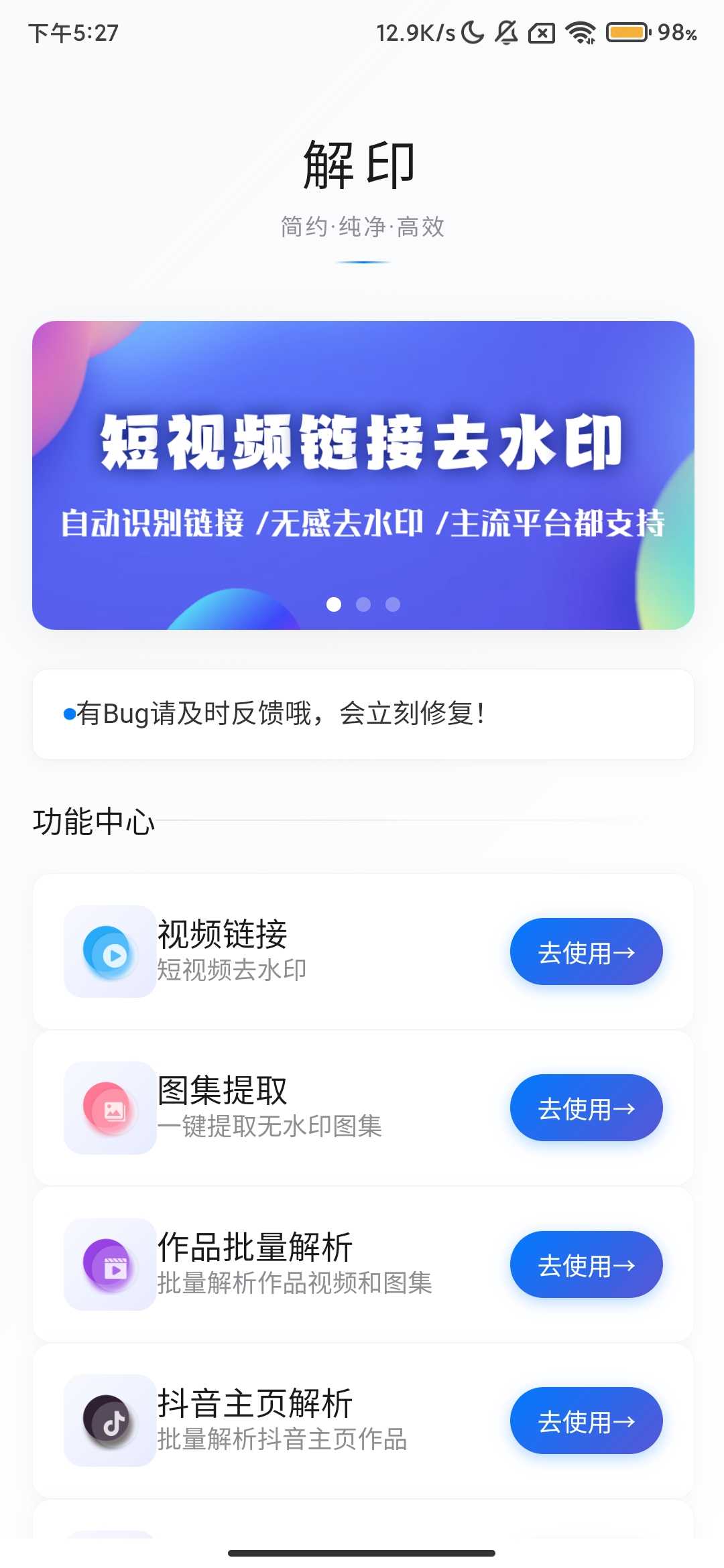Jump to the third carousel page dot
The height and width of the screenshot is (1568, 724).
point(394,604)
